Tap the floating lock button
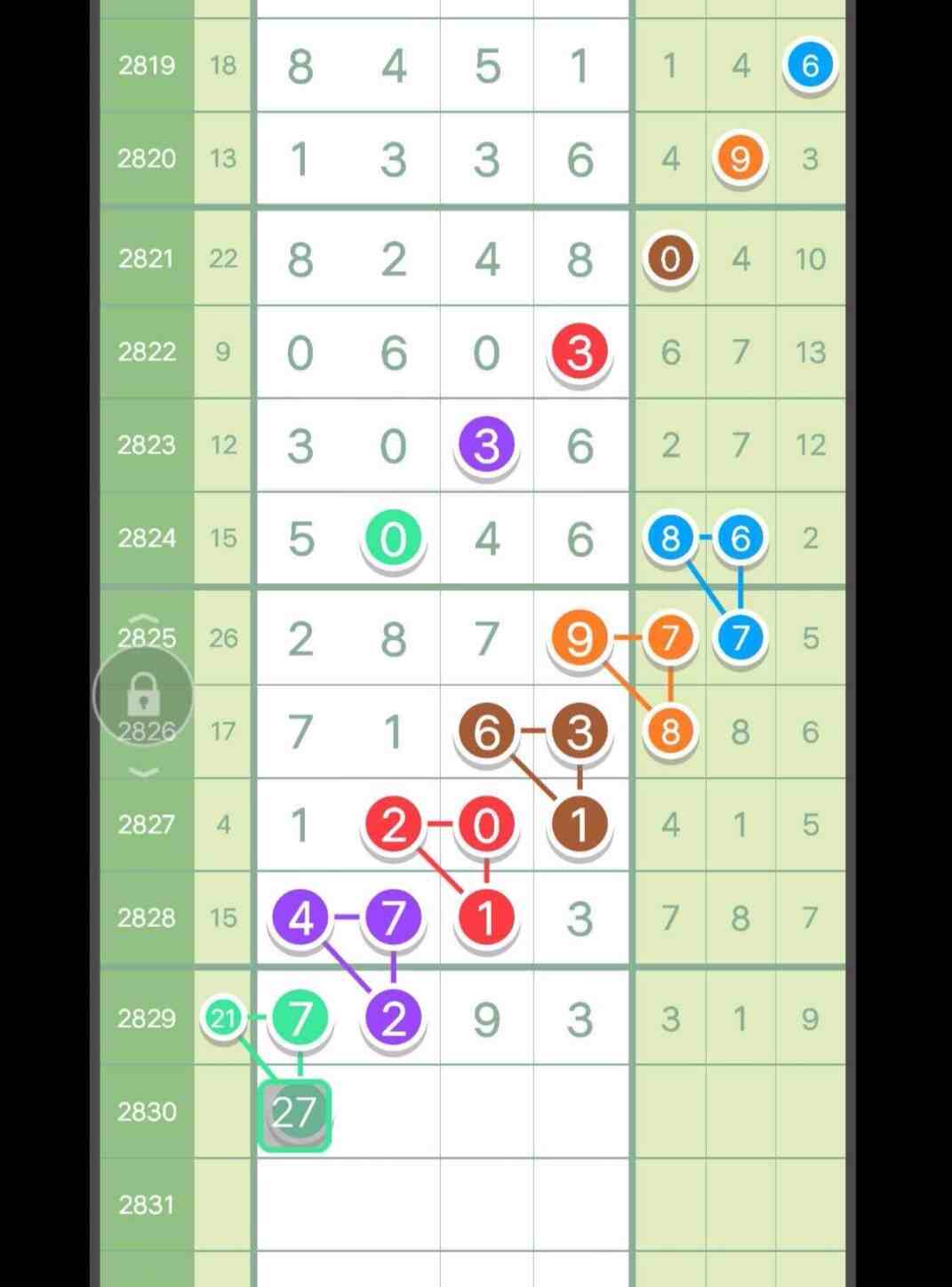Screen dimensions: 952x1287 point(143,695)
